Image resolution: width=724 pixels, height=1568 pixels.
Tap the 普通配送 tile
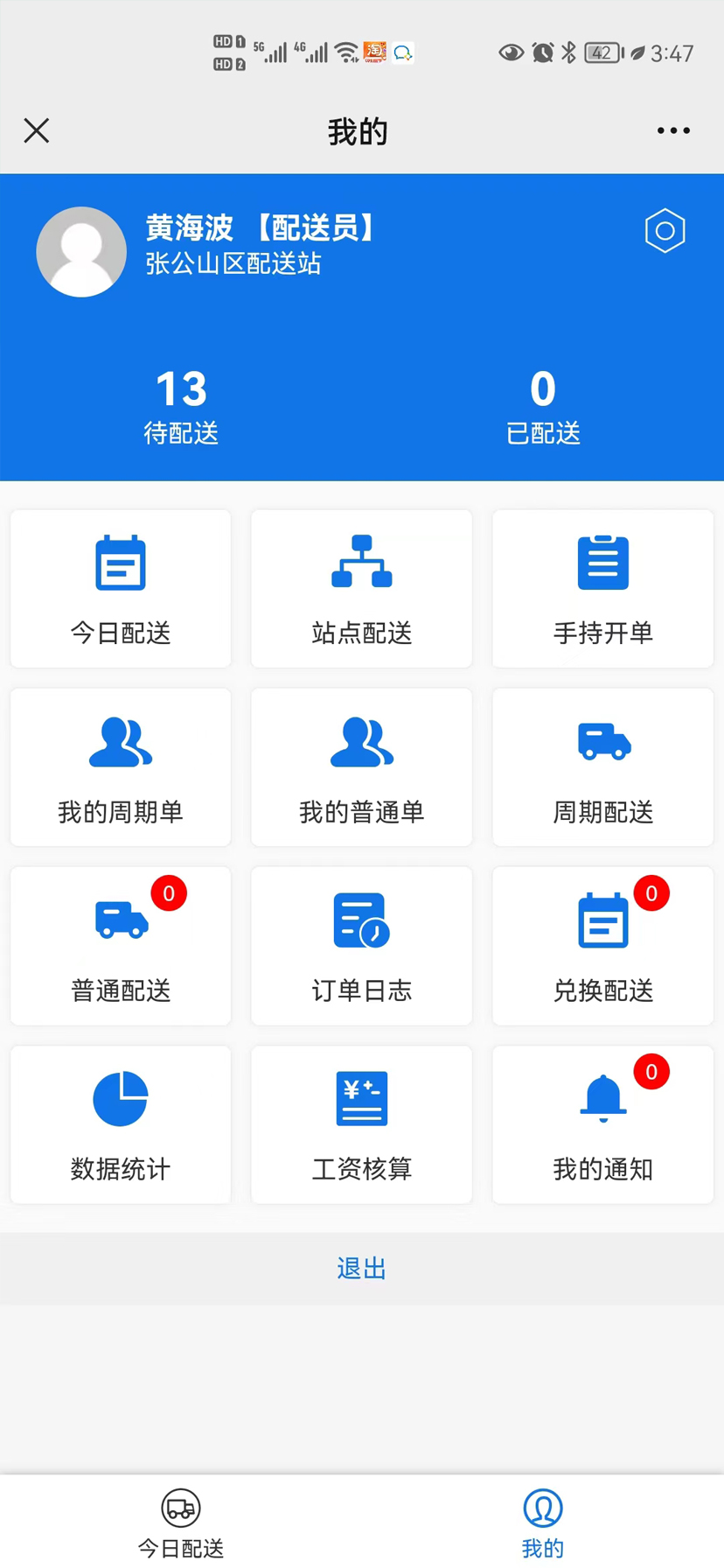[x=121, y=946]
